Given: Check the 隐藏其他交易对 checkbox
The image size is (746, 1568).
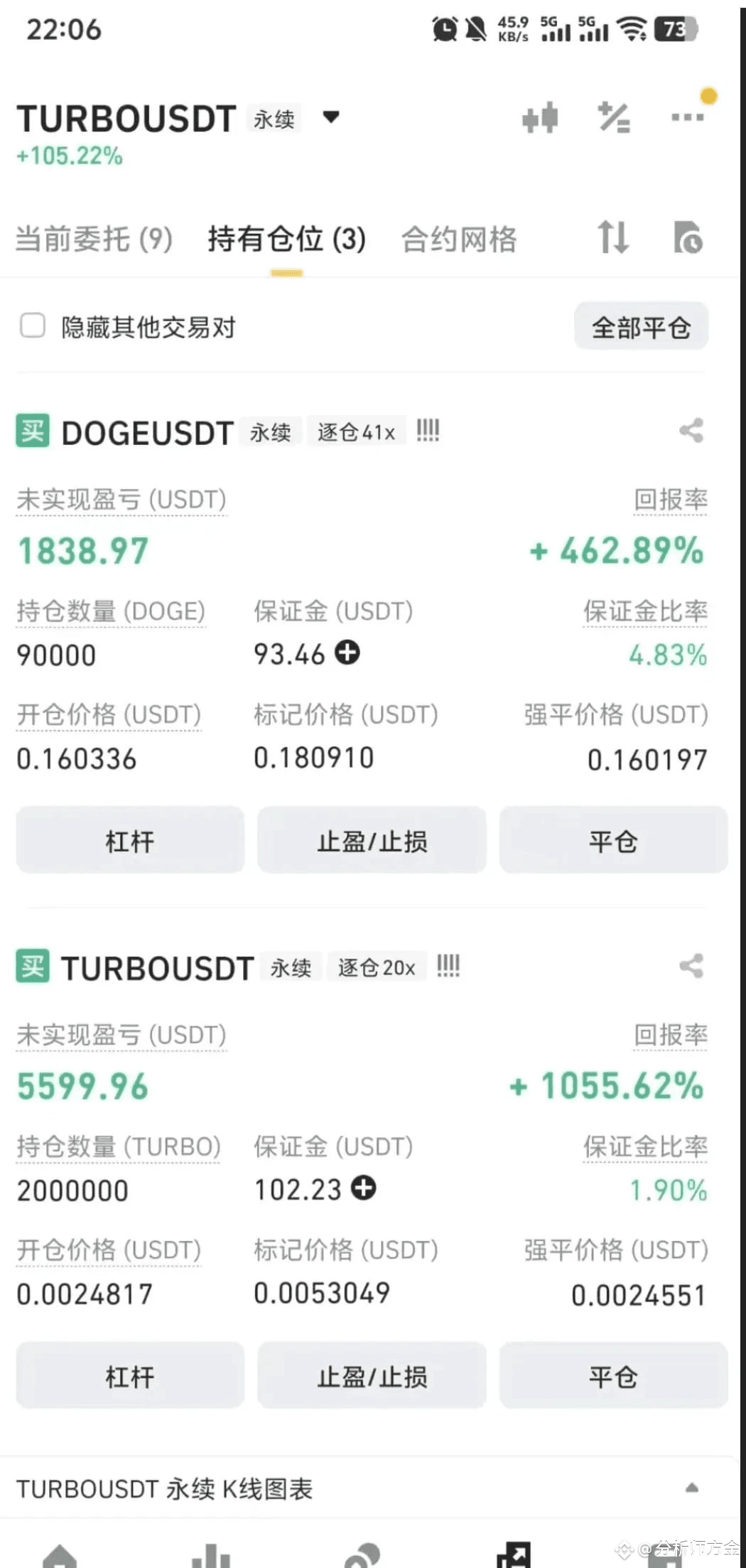Looking at the screenshot, I should click(33, 326).
